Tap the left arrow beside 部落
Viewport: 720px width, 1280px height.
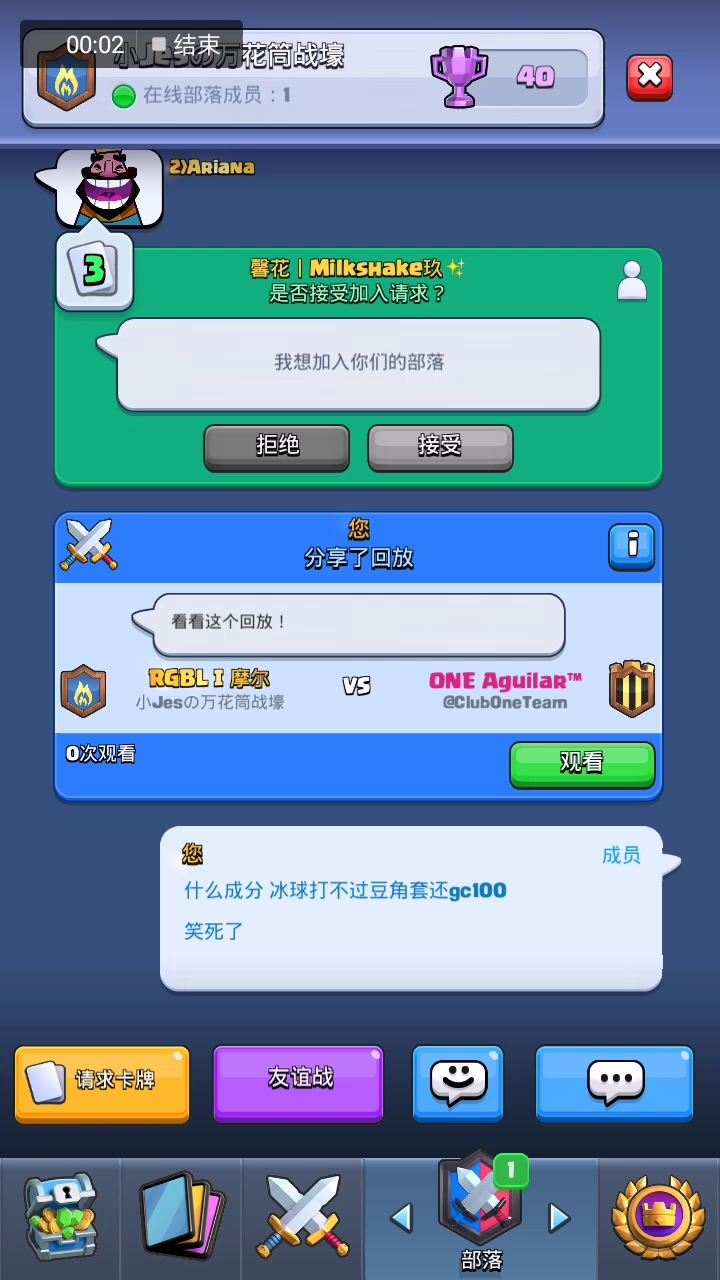401,1217
